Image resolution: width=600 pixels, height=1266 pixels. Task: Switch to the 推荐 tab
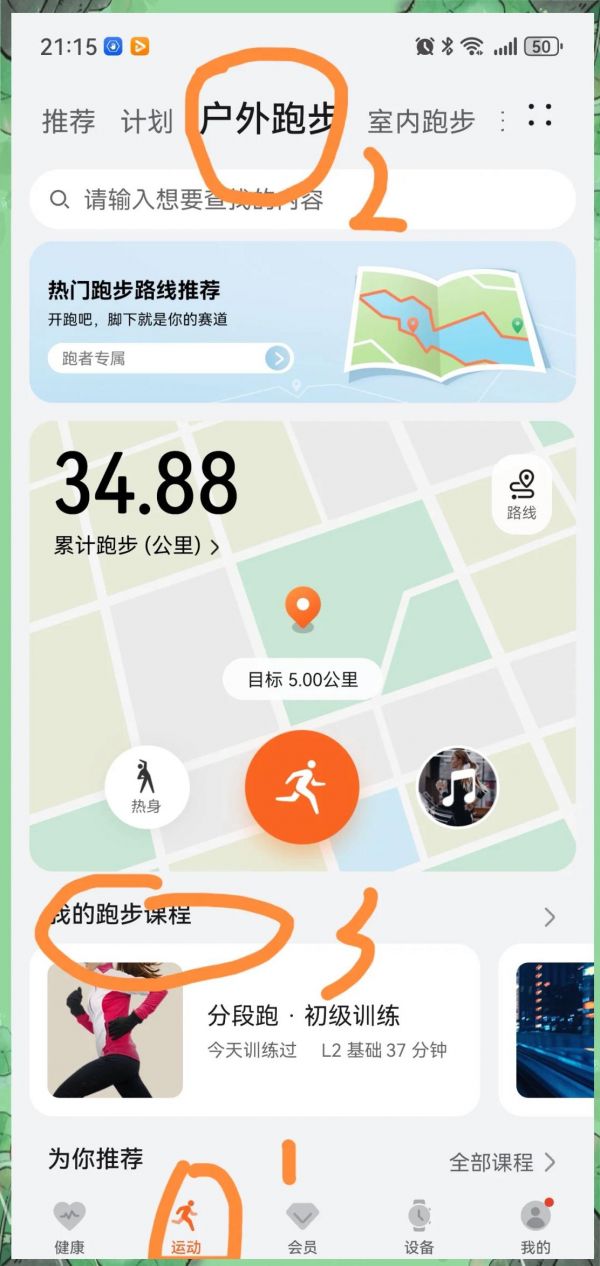68,122
